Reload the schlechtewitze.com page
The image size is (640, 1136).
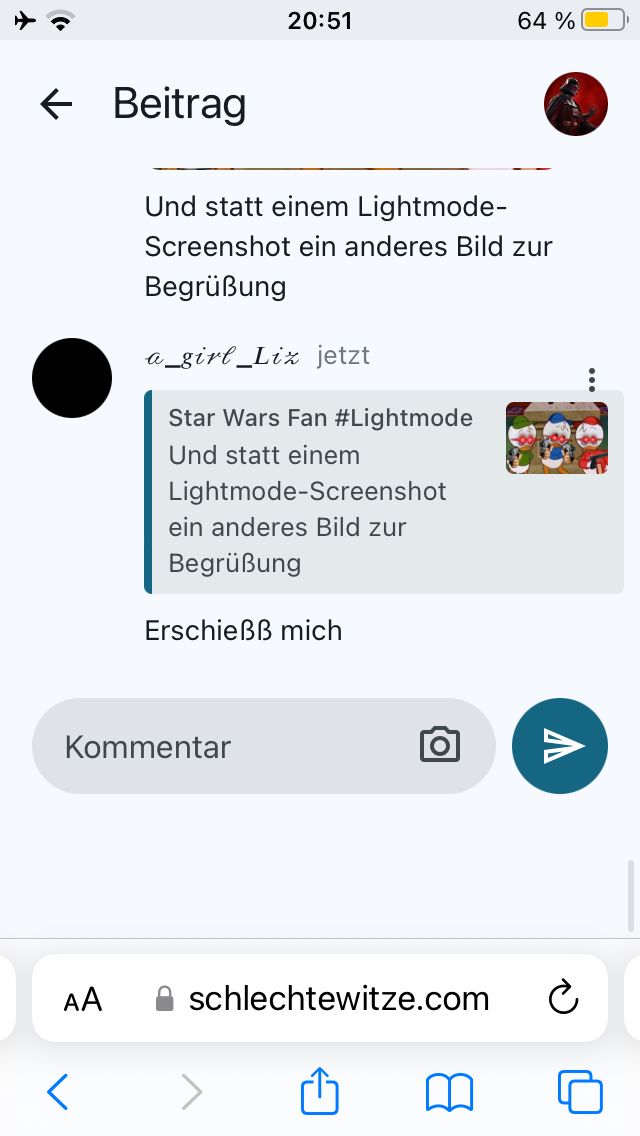[x=564, y=998]
